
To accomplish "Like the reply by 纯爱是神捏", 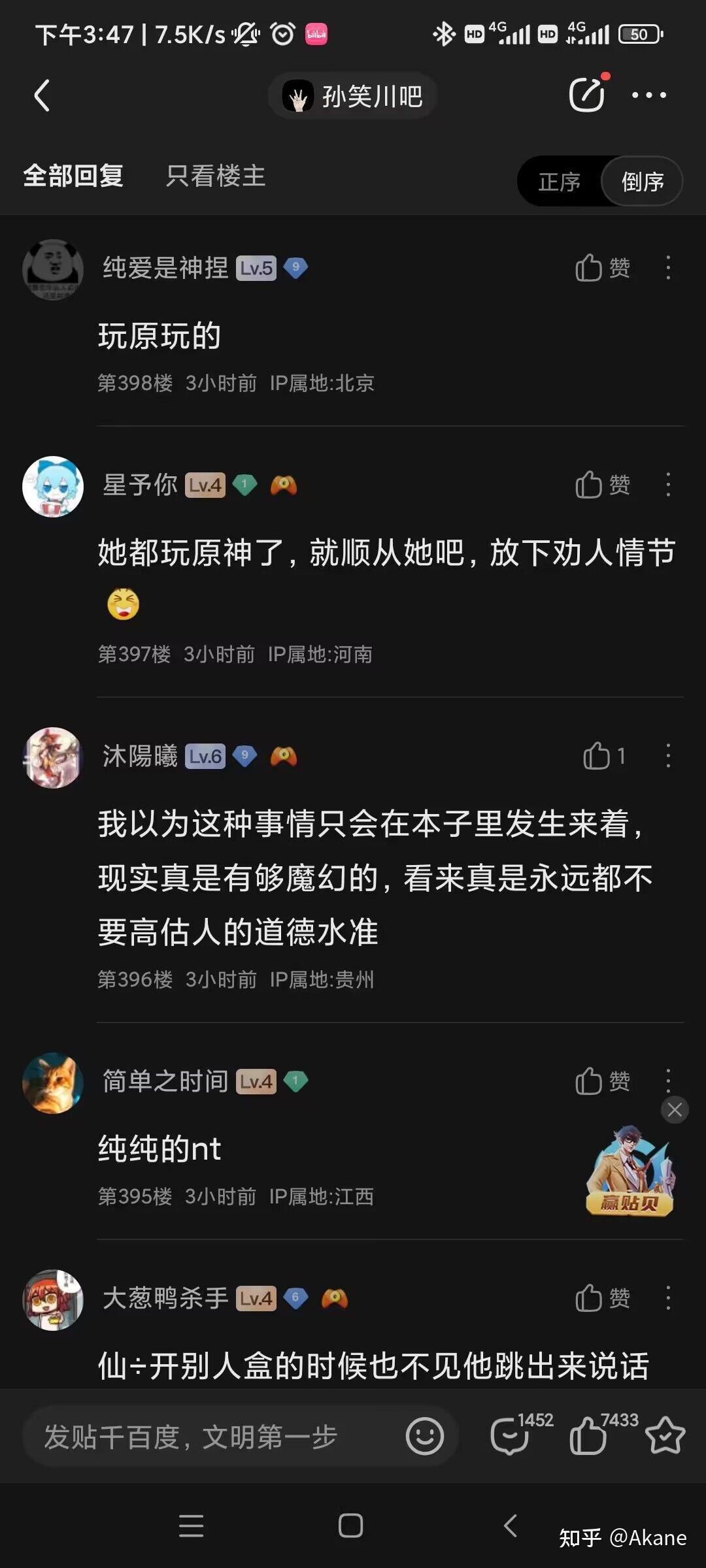I will 602,268.
